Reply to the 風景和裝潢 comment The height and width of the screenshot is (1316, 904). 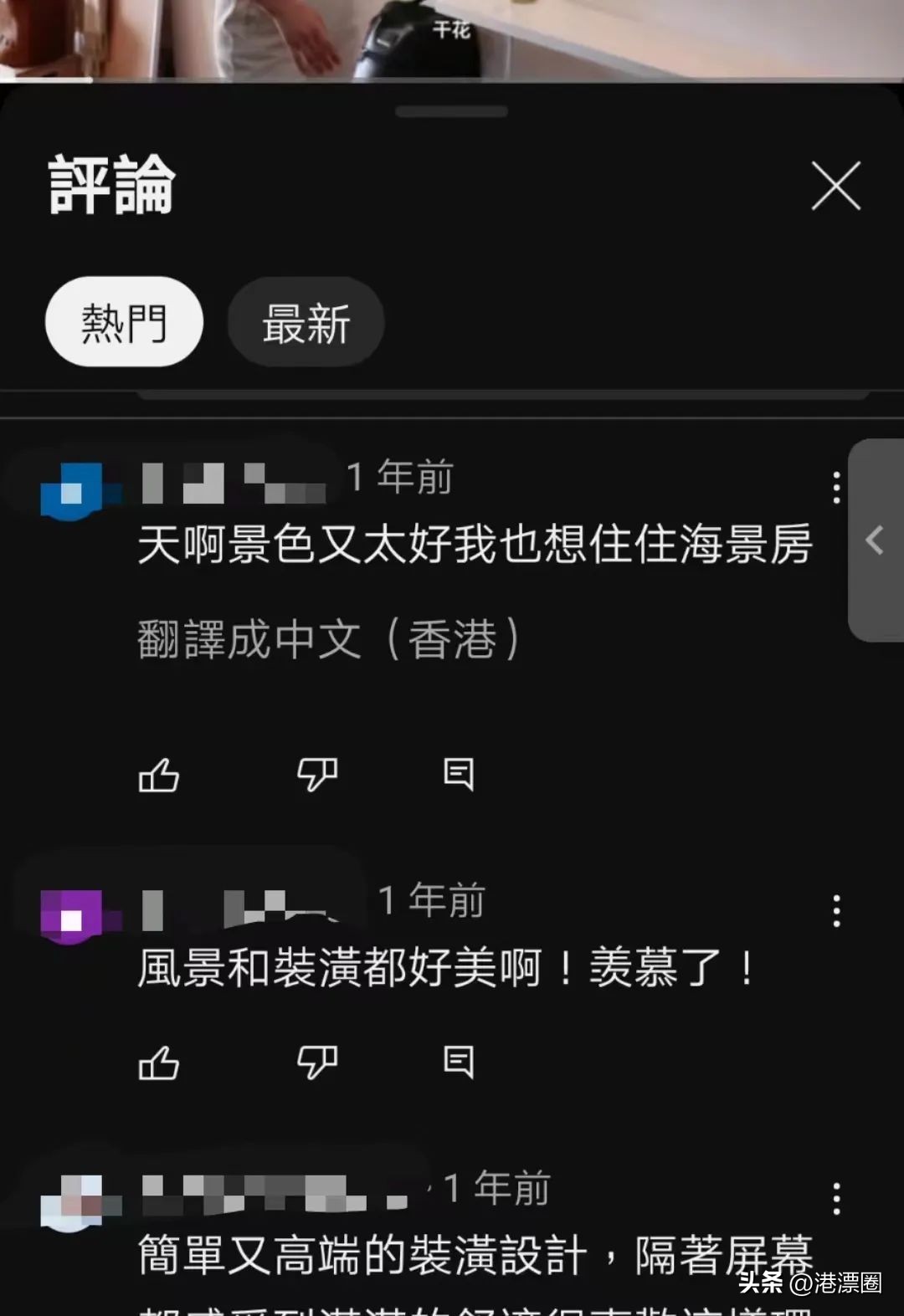tap(456, 1064)
